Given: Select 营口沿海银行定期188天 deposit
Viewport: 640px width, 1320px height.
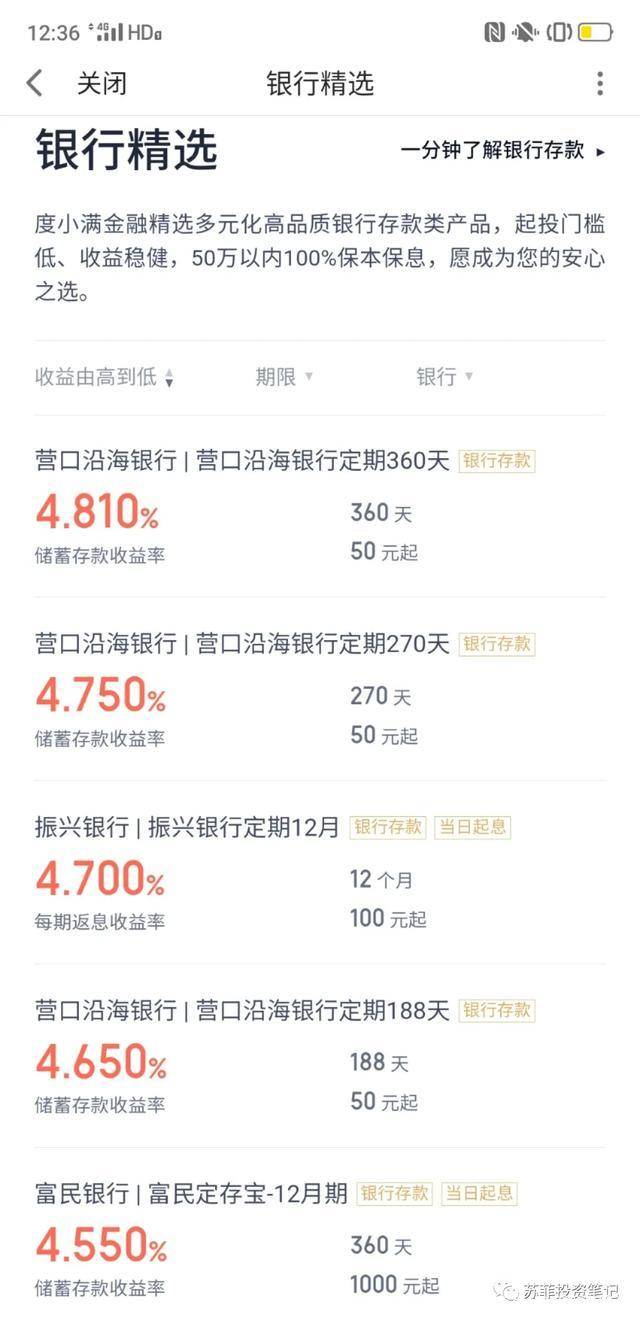Looking at the screenshot, I should tap(243, 1010).
